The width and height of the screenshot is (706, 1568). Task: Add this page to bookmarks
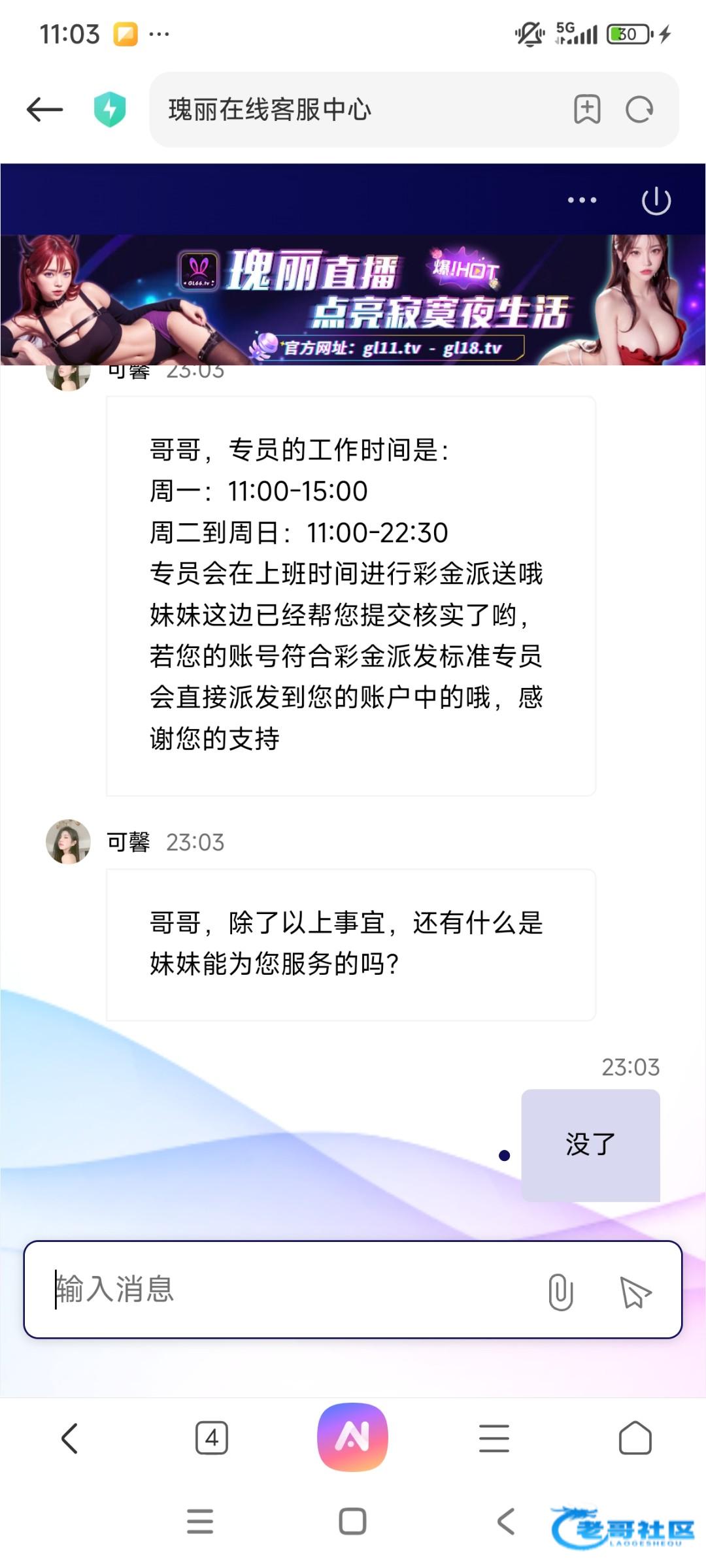pos(587,110)
